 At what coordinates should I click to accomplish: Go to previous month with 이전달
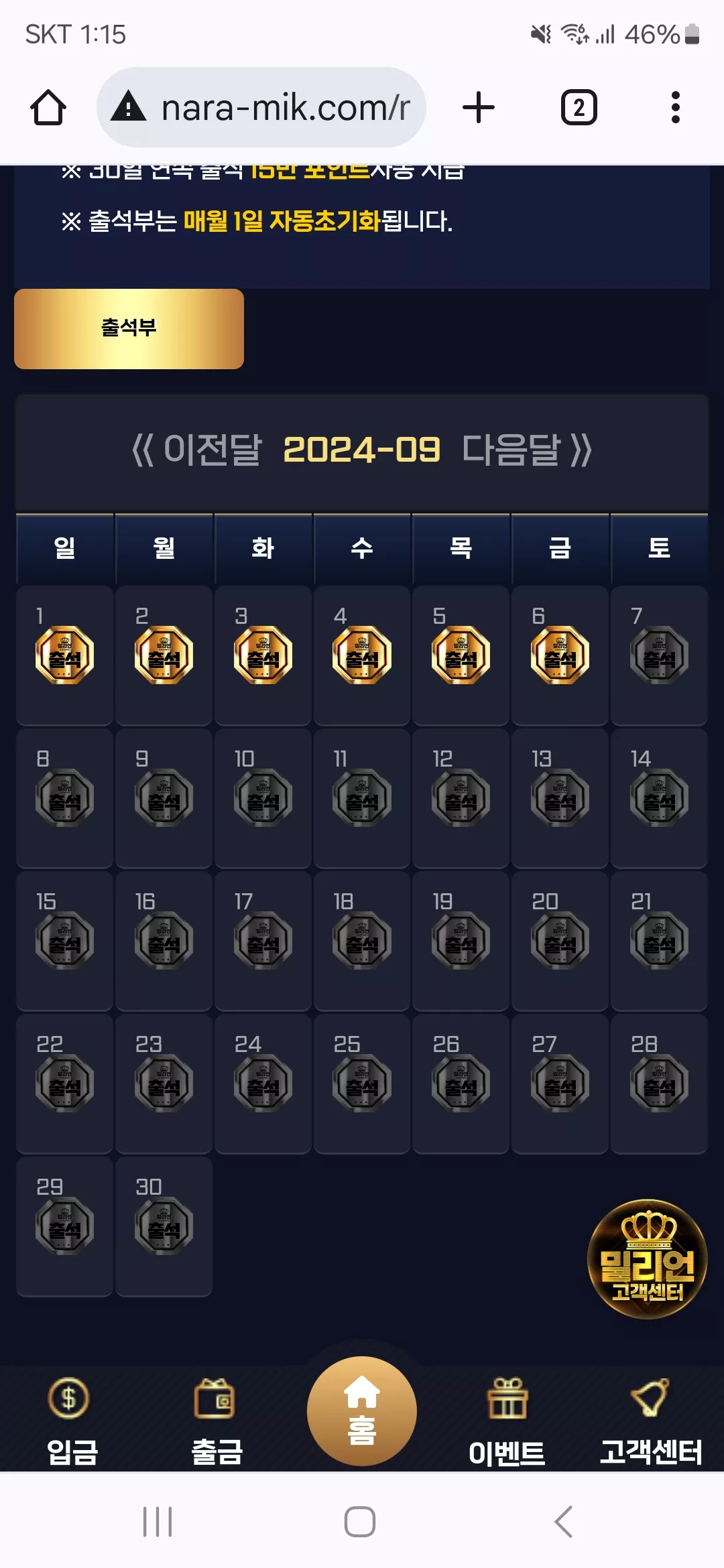click(x=196, y=450)
